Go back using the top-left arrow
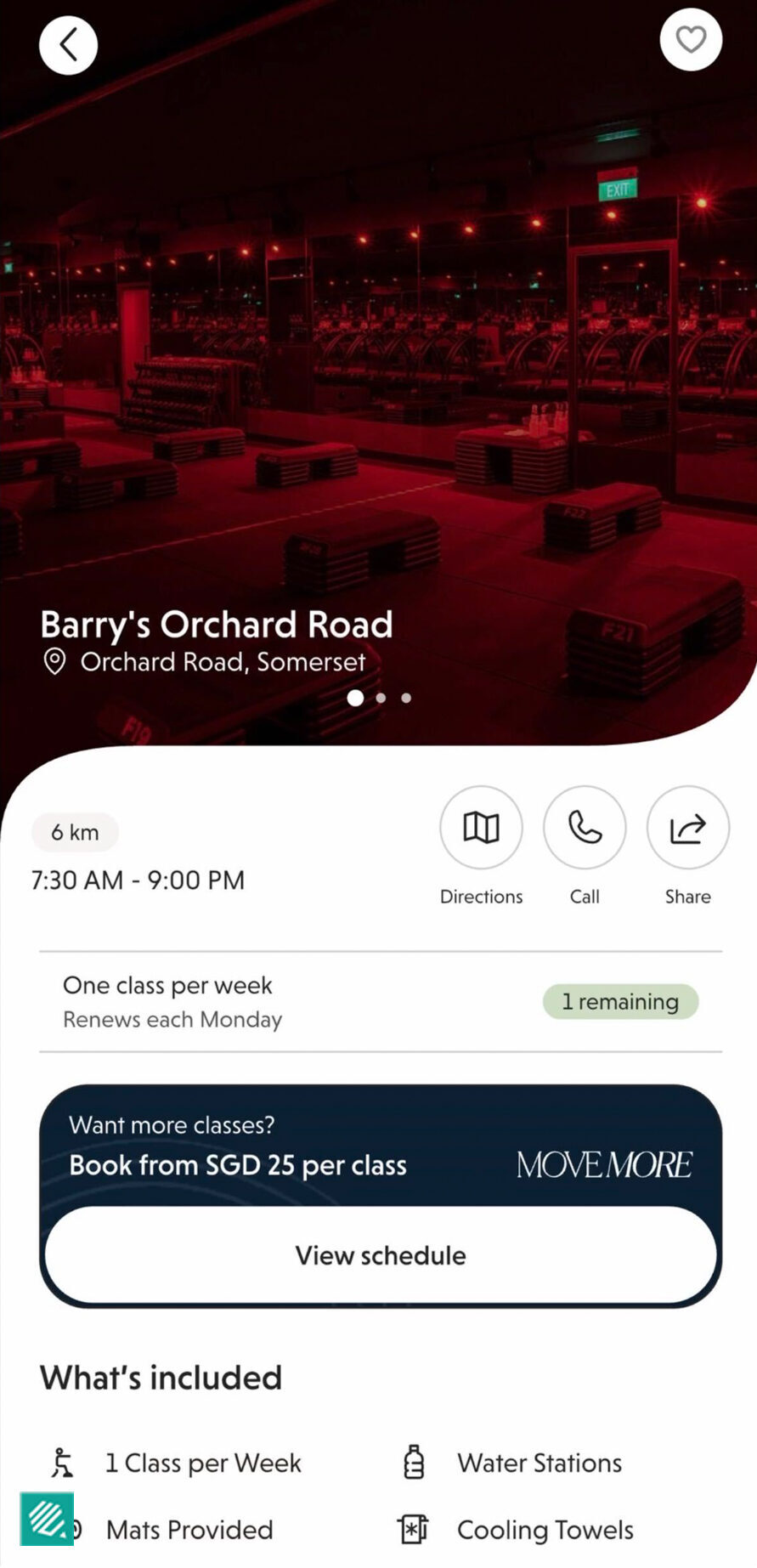757x1568 pixels. (x=68, y=45)
